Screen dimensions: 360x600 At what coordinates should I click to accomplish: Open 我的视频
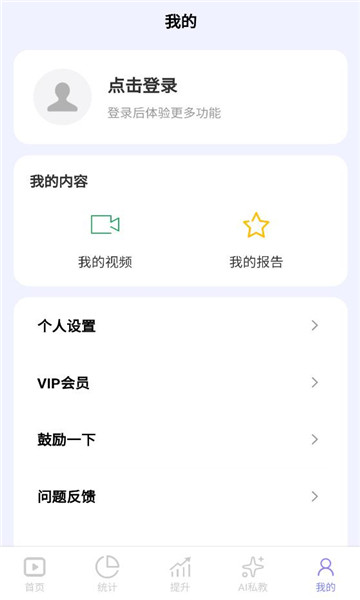(x=105, y=241)
